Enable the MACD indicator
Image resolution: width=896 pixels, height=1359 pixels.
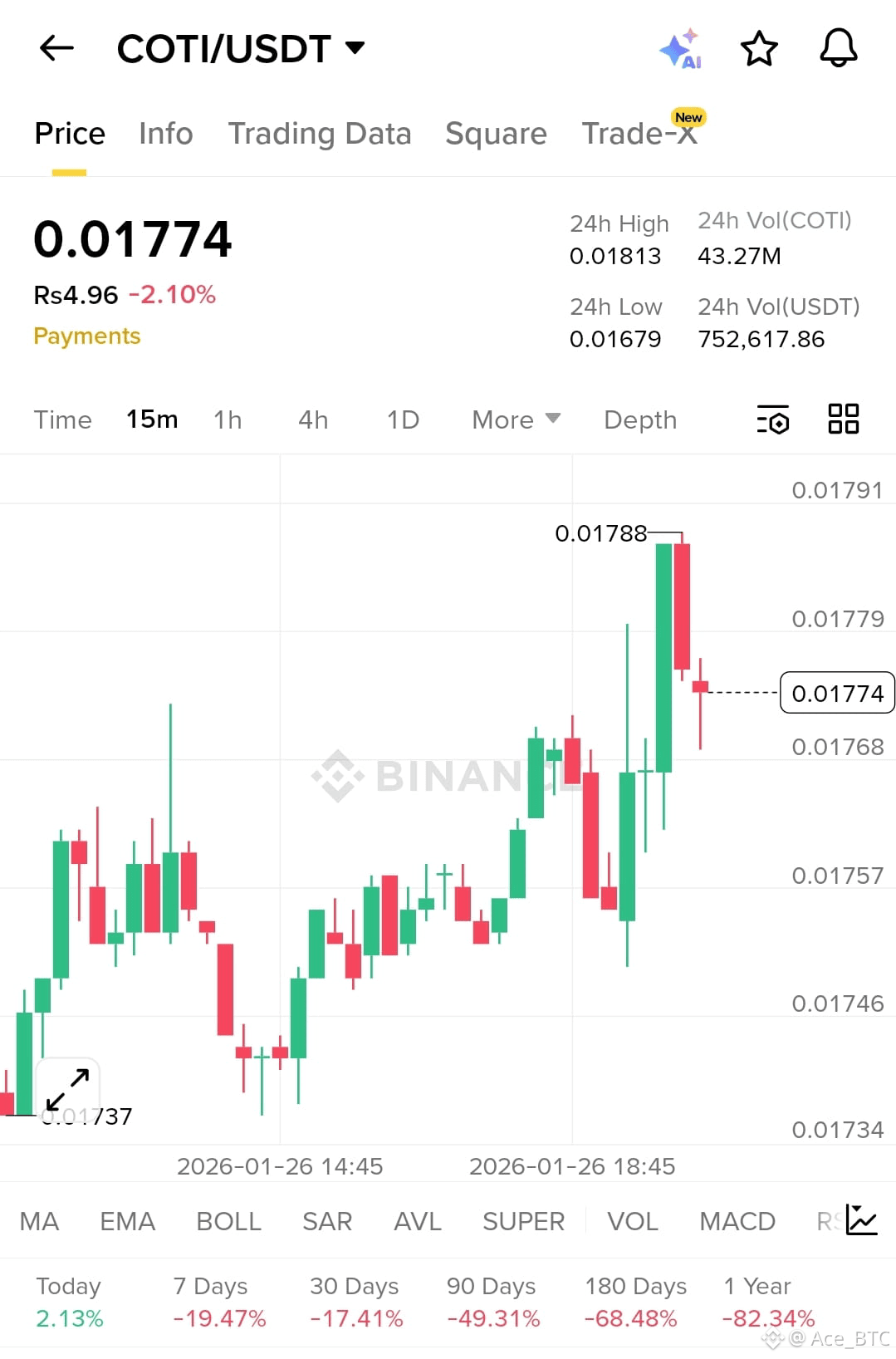tap(736, 1220)
